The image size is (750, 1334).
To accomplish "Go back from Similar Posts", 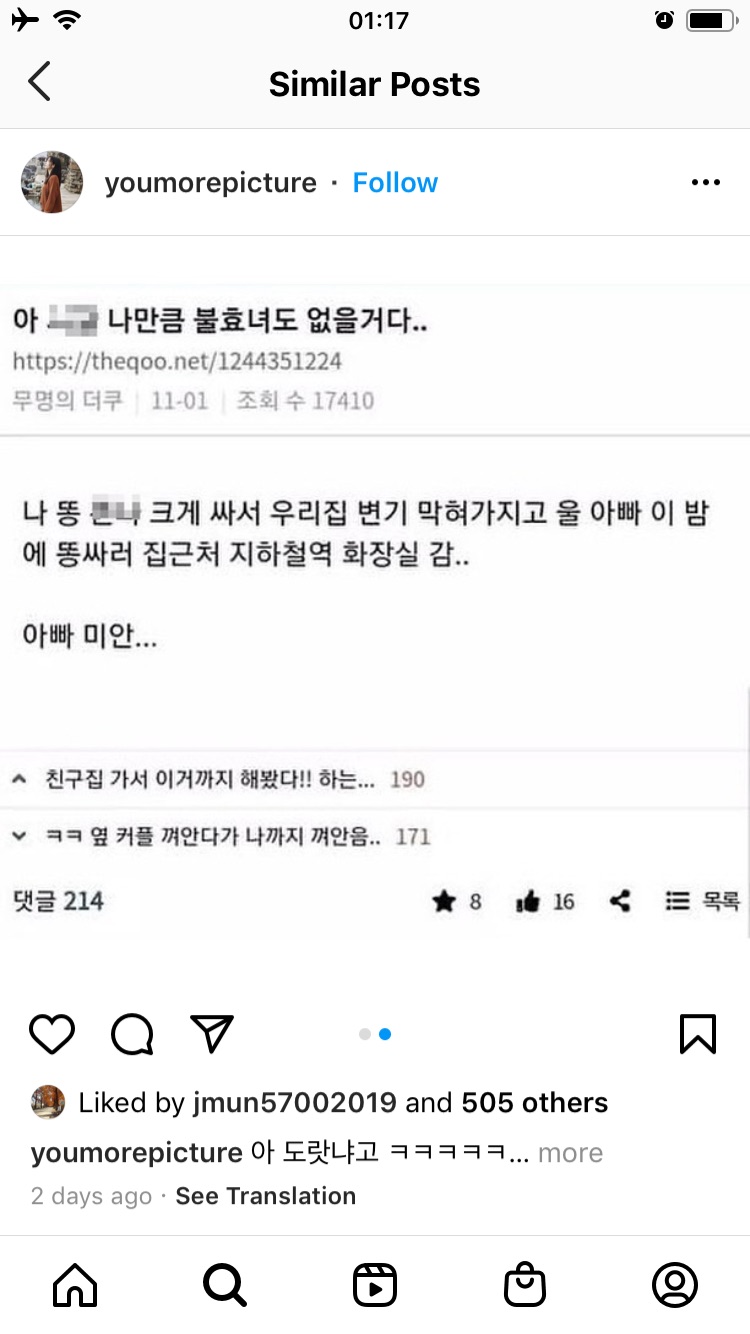I will [39, 83].
